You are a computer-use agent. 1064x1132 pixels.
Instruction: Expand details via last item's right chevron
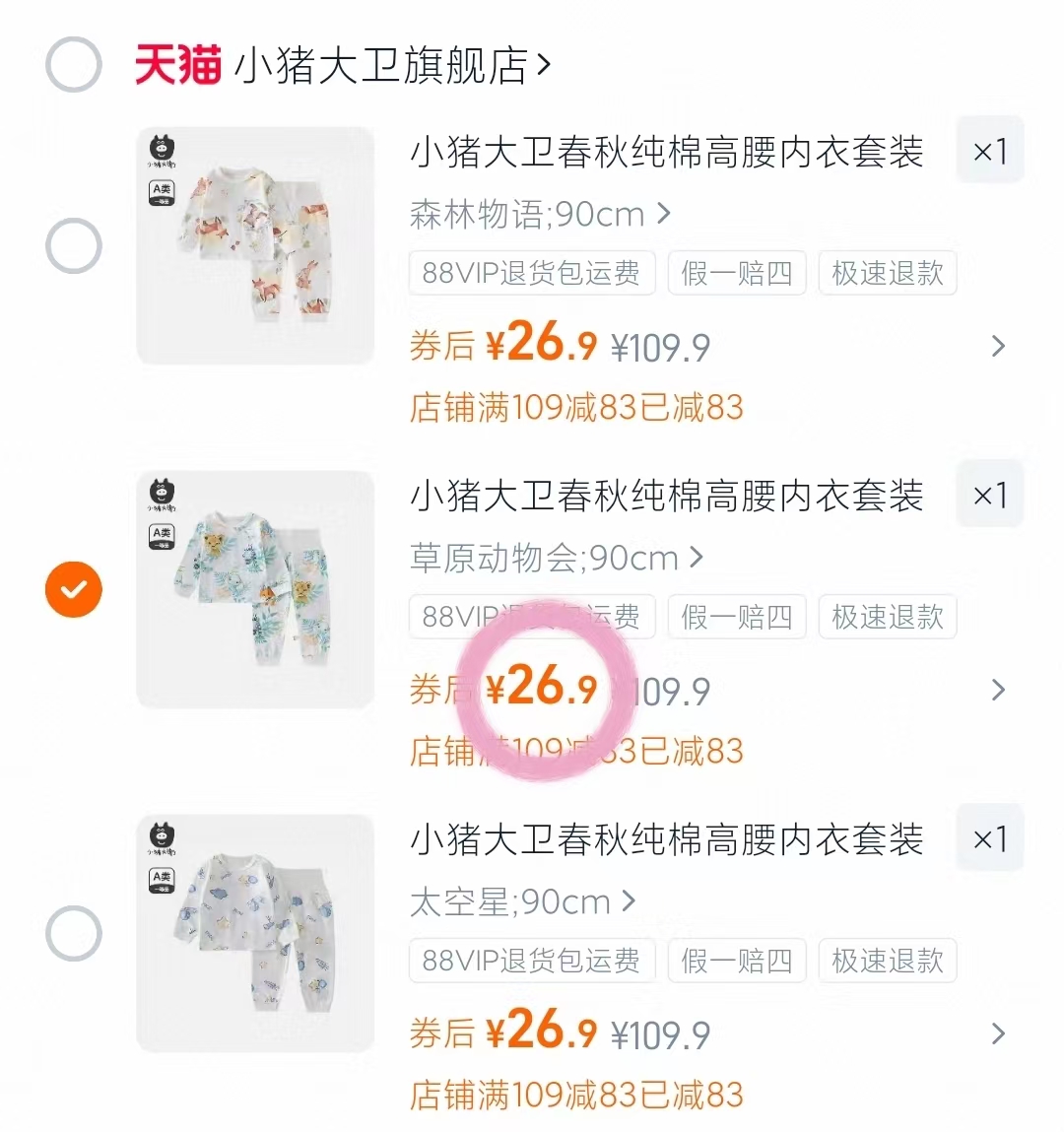999,1033
